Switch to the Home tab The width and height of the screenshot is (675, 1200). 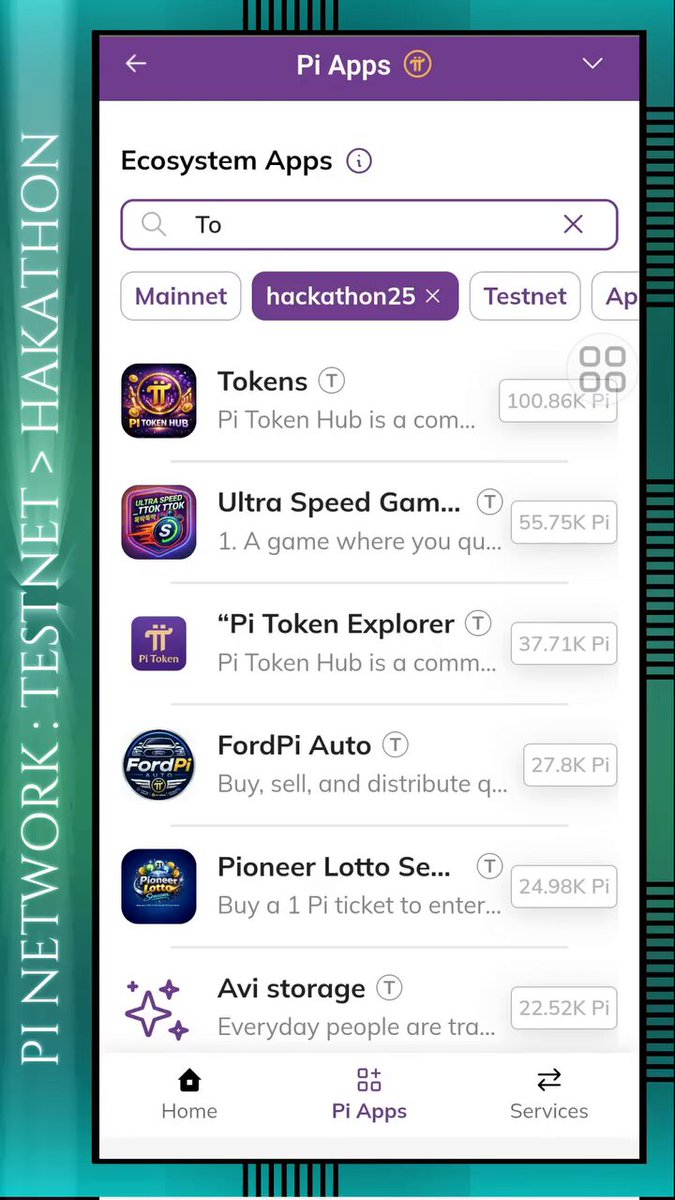point(189,1094)
